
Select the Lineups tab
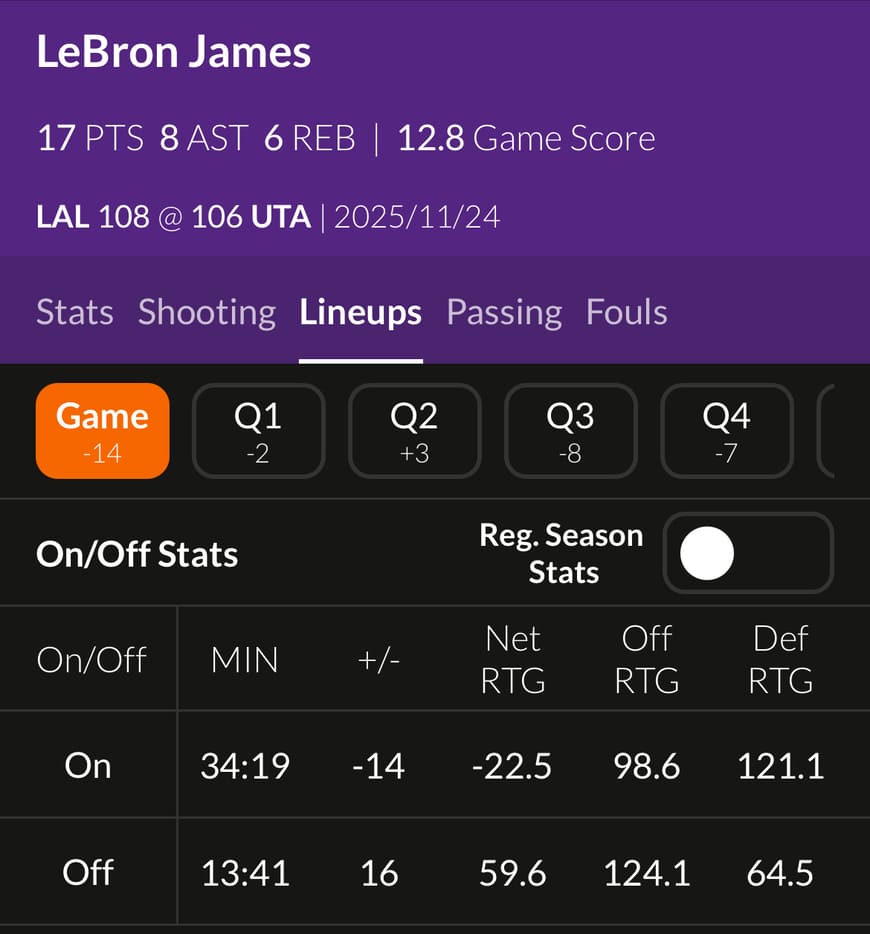pos(360,312)
